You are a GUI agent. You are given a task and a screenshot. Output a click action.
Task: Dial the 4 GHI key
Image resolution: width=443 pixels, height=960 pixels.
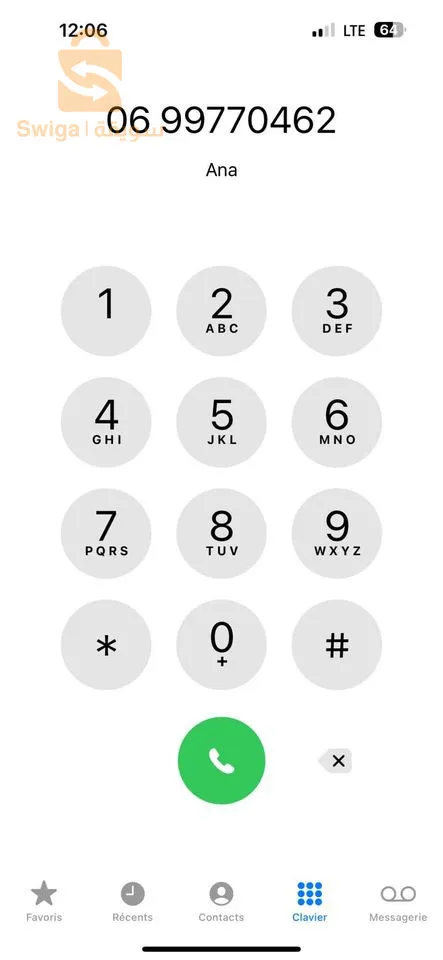point(106,422)
